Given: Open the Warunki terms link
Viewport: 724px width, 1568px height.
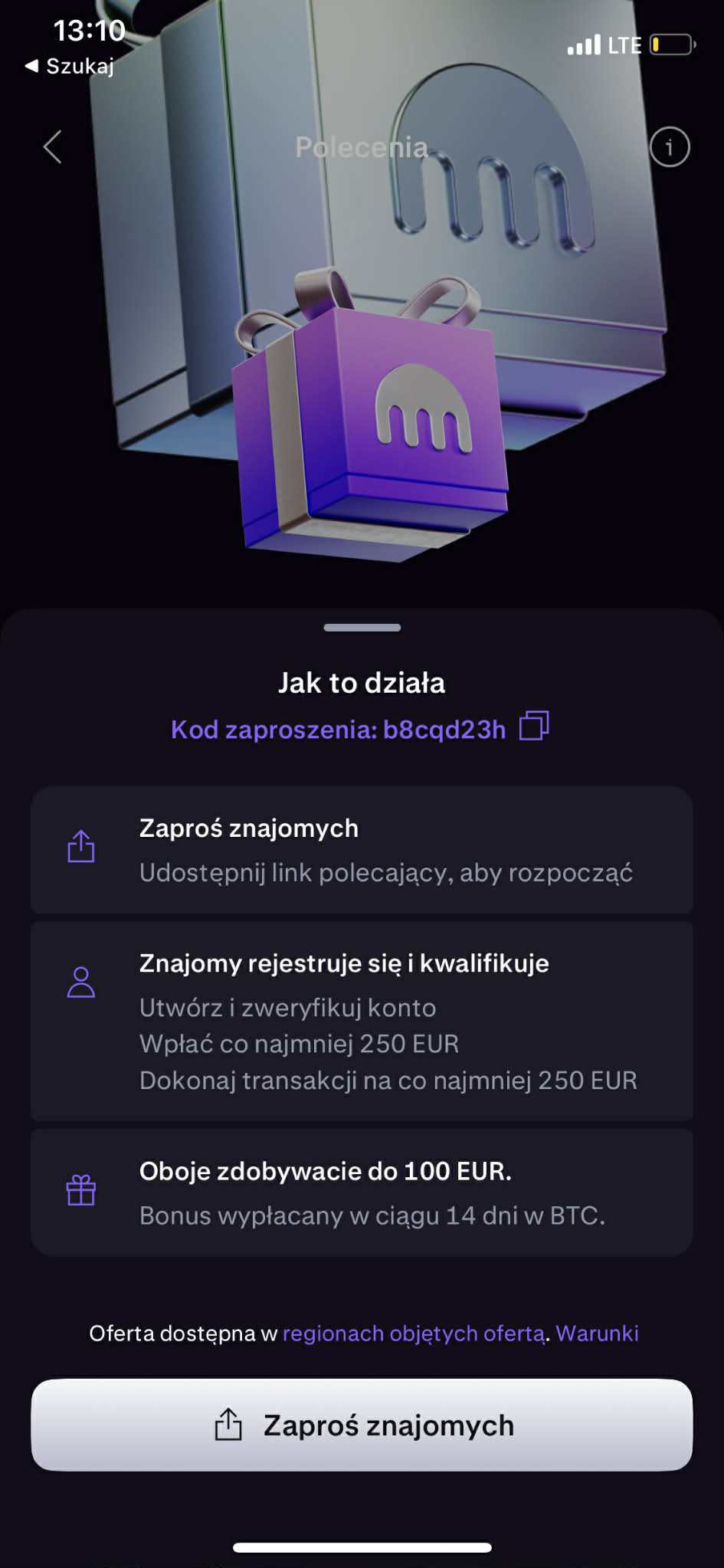Looking at the screenshot, I should tap(597, 1333).
